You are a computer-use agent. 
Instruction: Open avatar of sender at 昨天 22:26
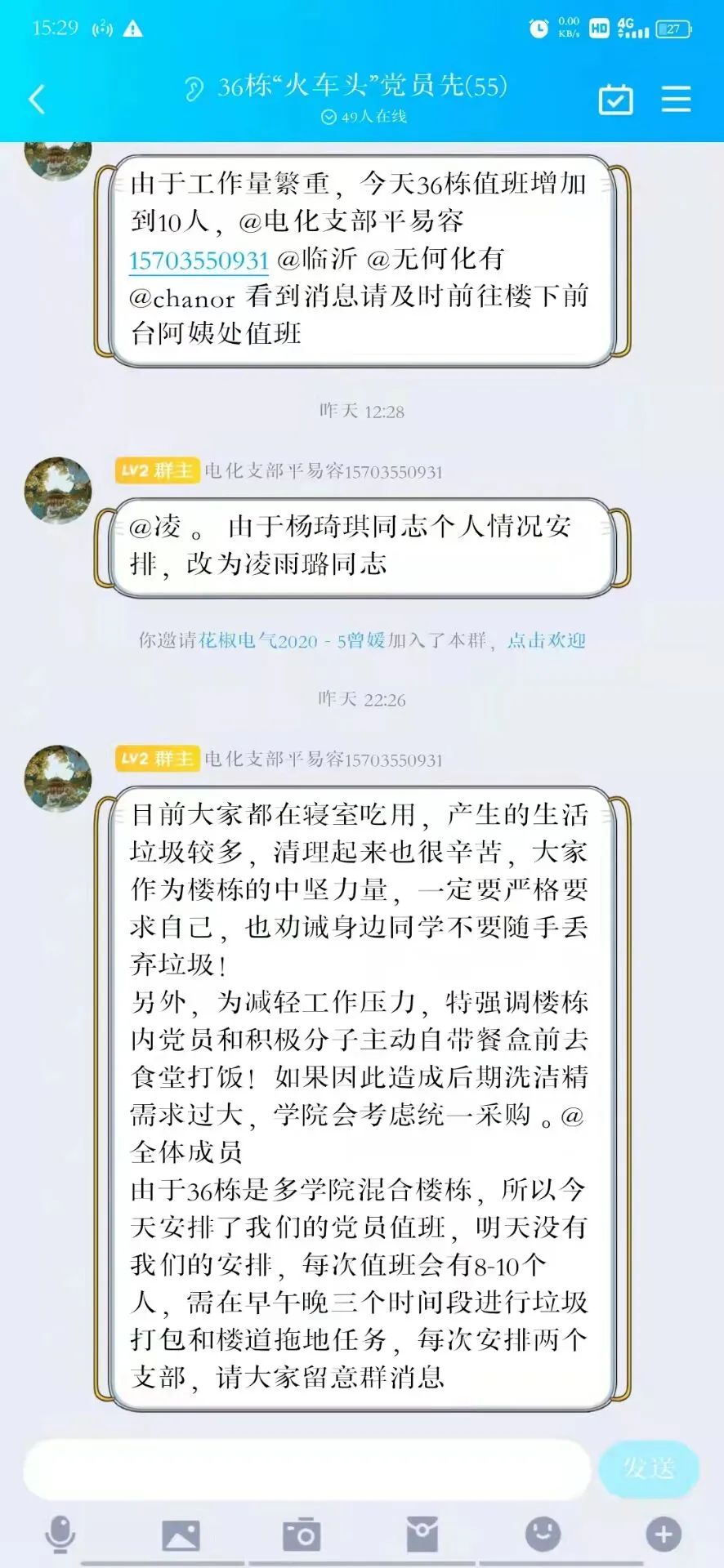coord(58,778)
